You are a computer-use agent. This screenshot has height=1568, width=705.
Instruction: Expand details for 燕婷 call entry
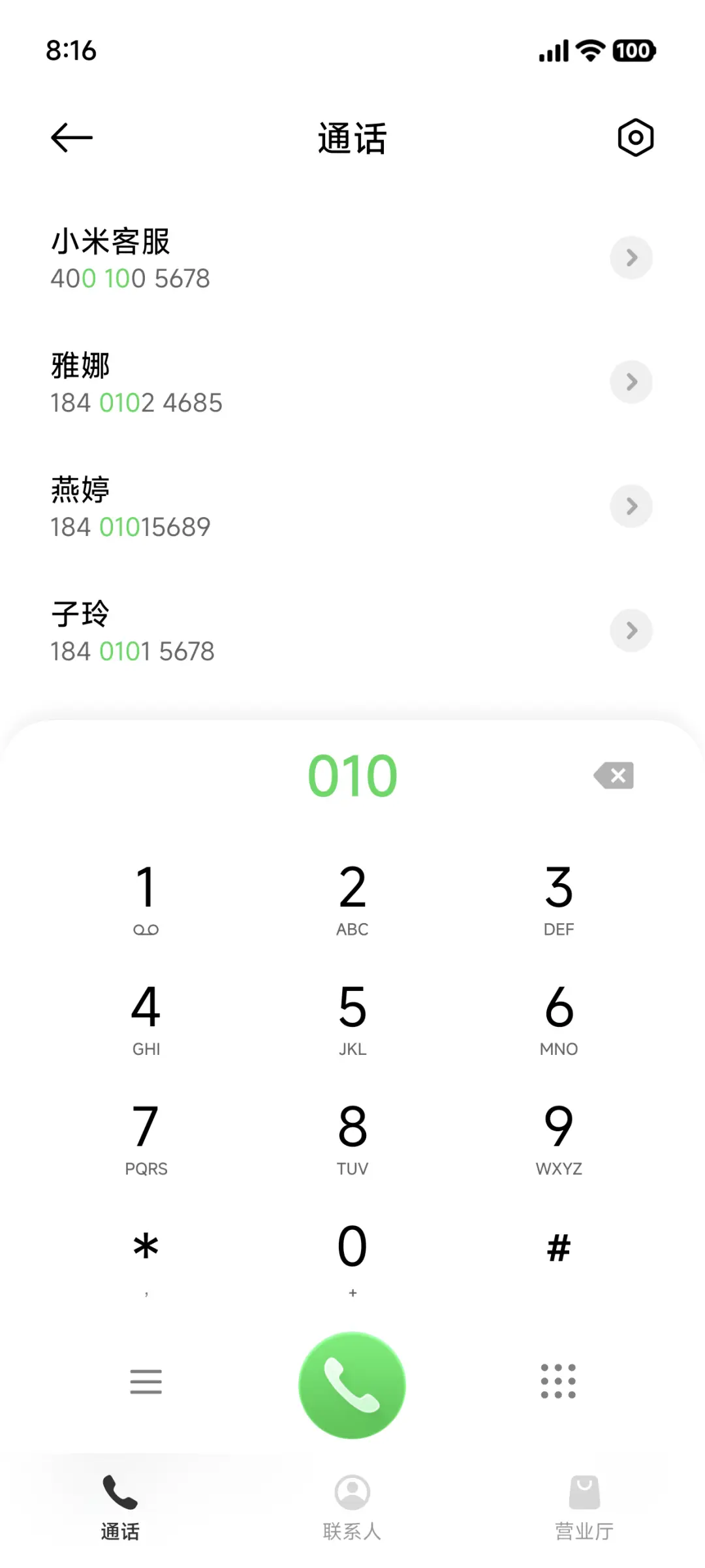[631, 506]
